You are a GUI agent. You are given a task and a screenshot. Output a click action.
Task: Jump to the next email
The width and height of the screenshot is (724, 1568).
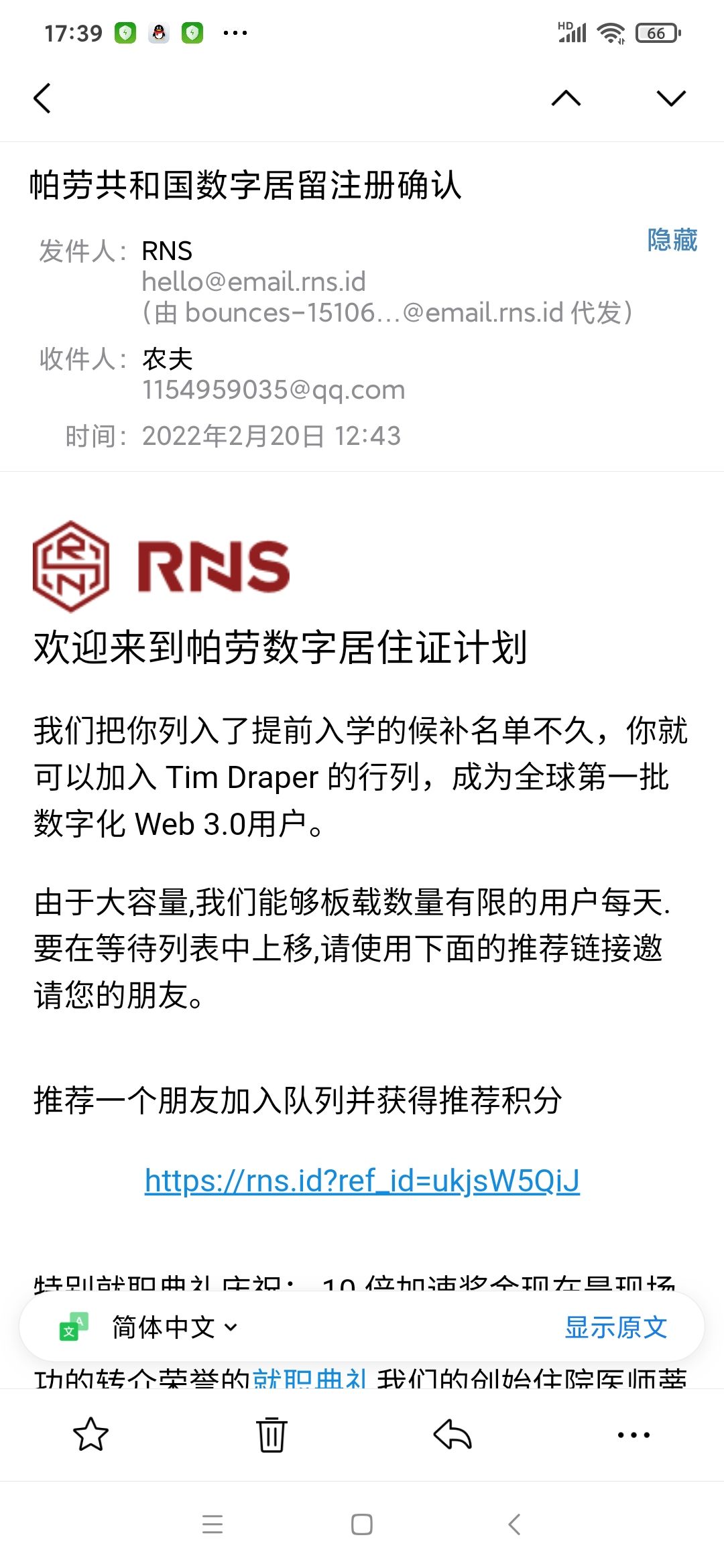[x=671, y=99]
